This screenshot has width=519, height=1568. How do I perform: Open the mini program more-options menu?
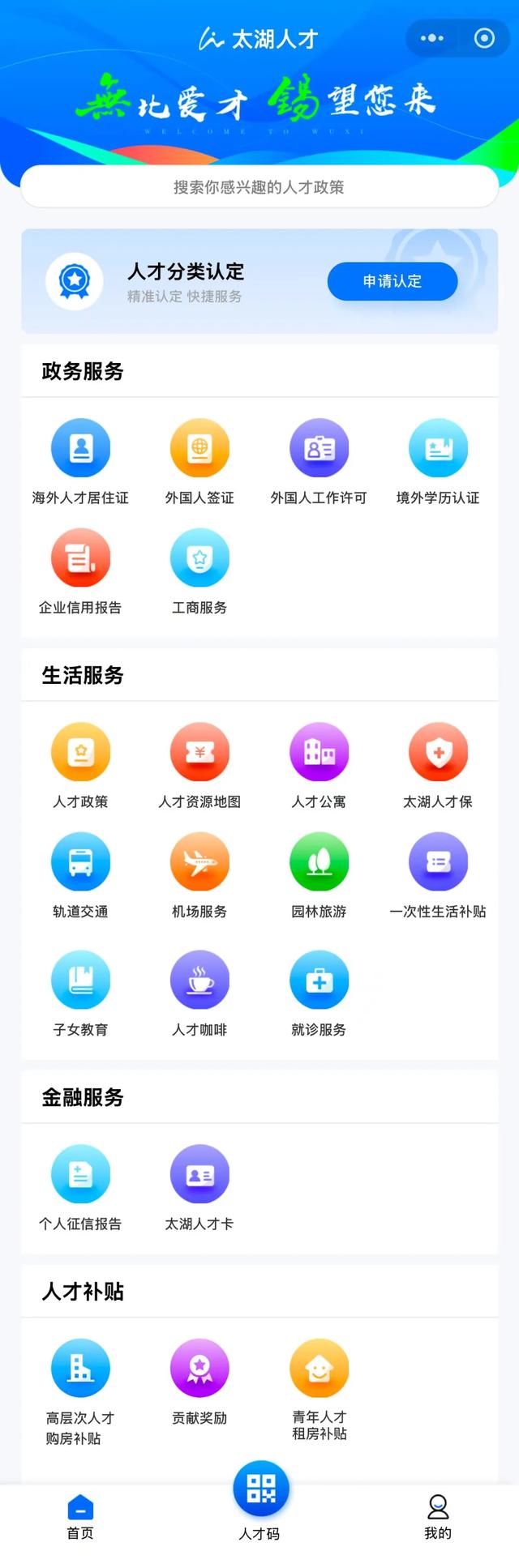tap(432, 38)
